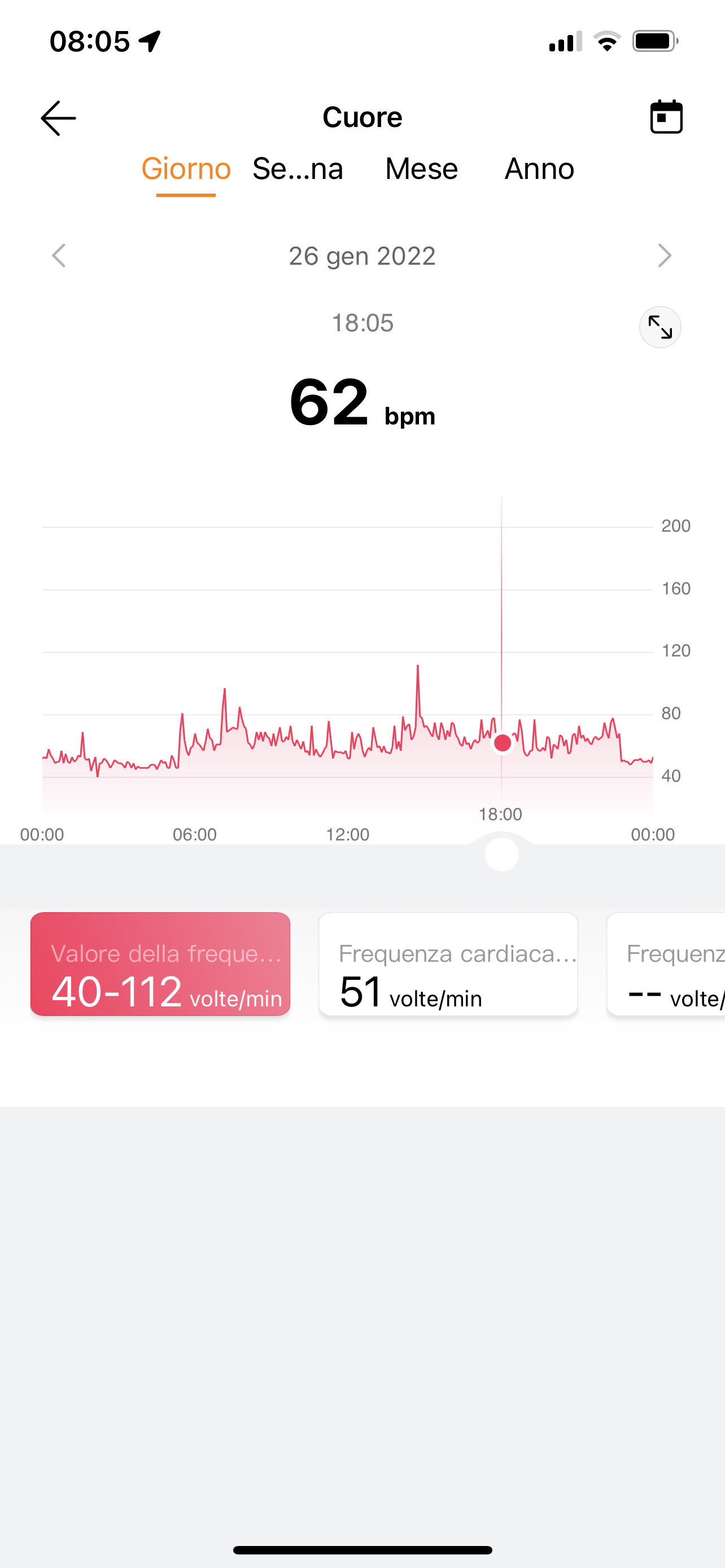Open the calendar date picker
725x1568 pixels.
(666, 117)
